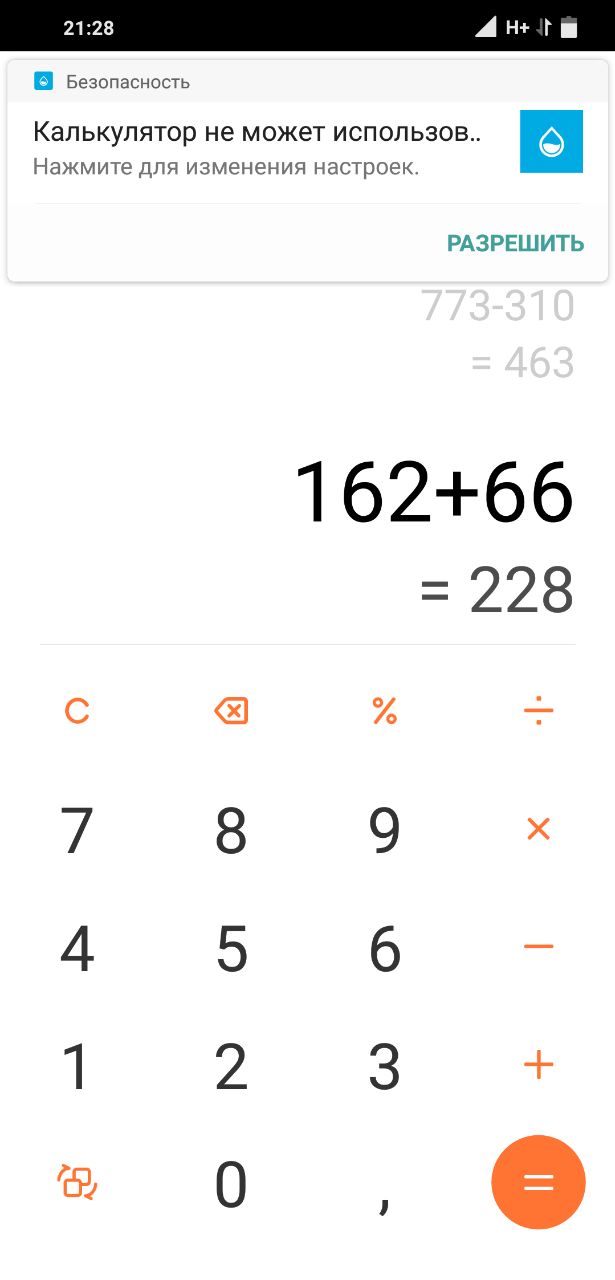The image size is (615, 1280).
Task: Enter digit 7
Action: pos(77,830)
